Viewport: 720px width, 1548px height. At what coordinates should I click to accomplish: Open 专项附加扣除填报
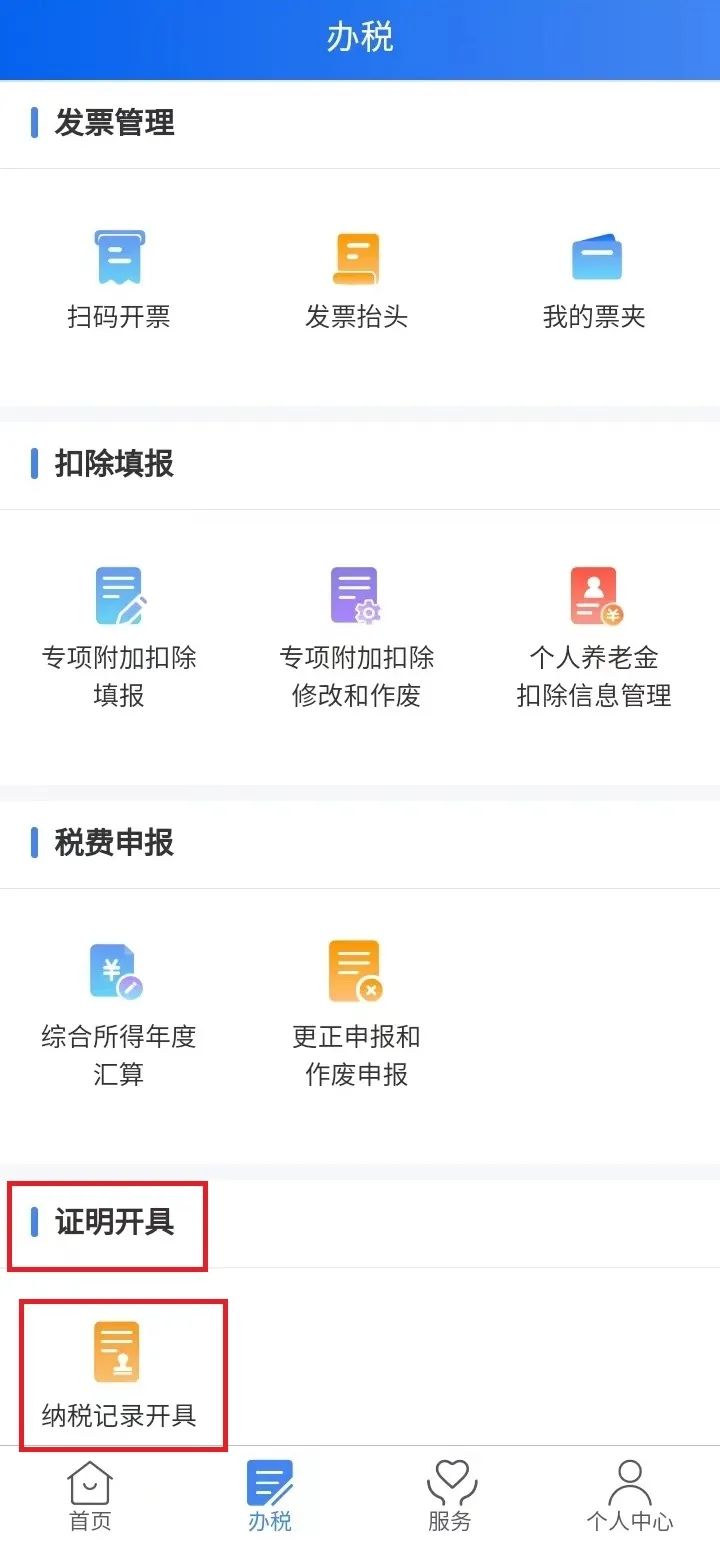point(119,638)
